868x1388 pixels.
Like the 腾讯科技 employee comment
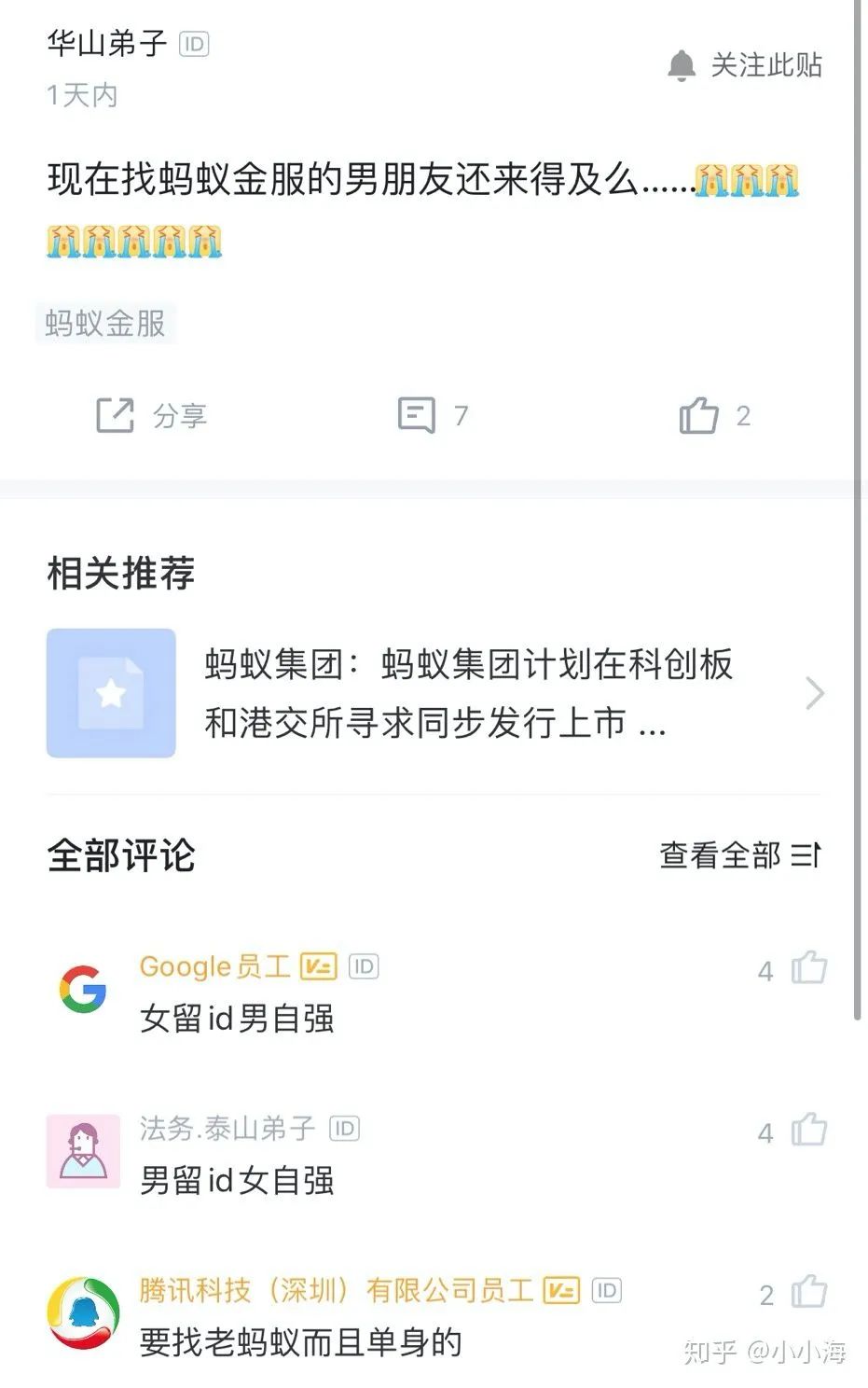(808, 1292)
